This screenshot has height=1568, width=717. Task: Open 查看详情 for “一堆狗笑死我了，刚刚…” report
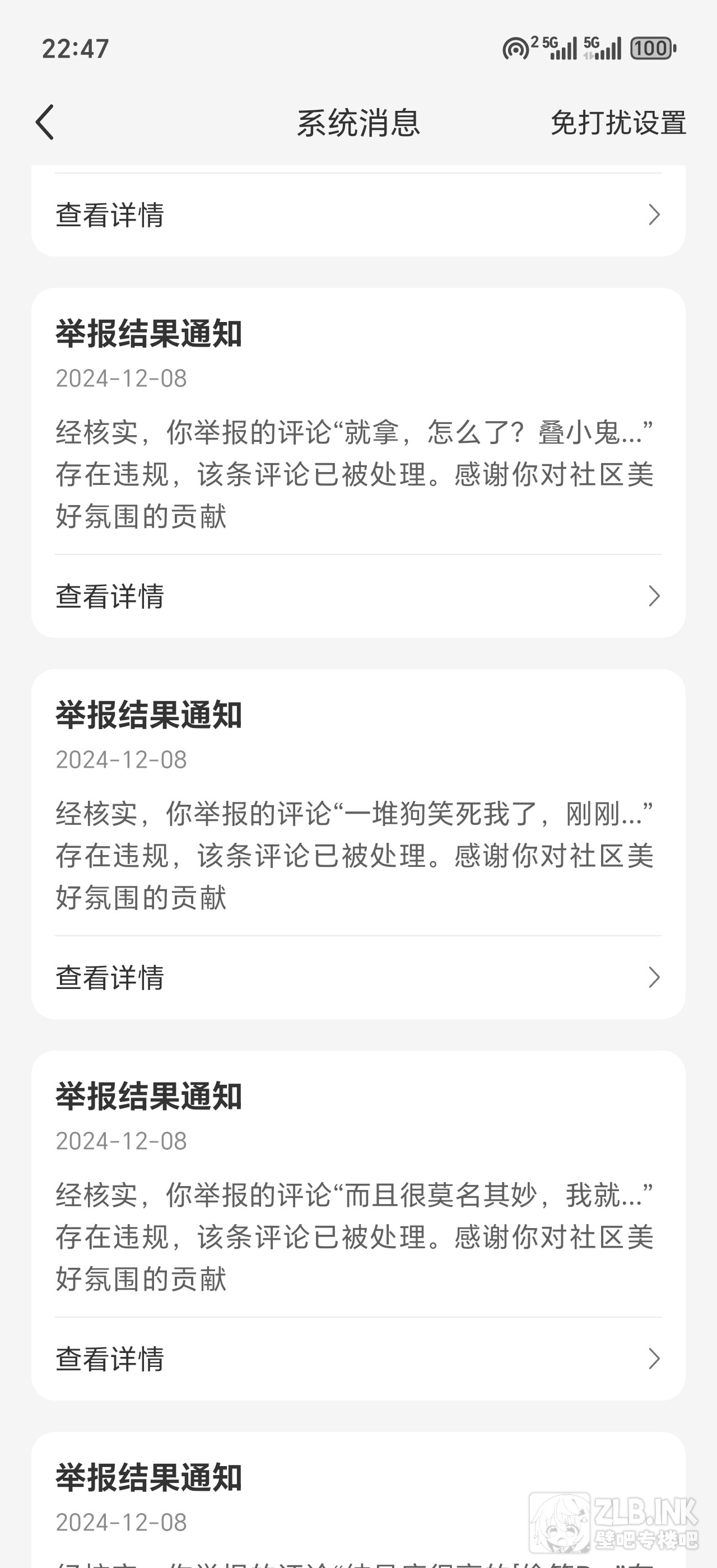point(358,978)
